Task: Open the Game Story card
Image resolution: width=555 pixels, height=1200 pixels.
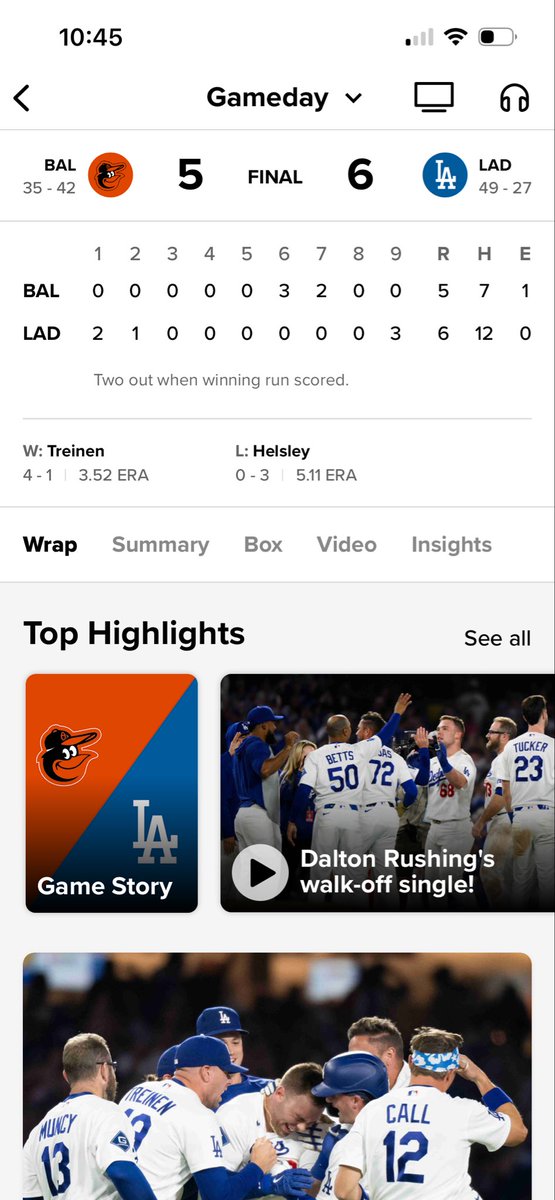Action: coord(111,793)
